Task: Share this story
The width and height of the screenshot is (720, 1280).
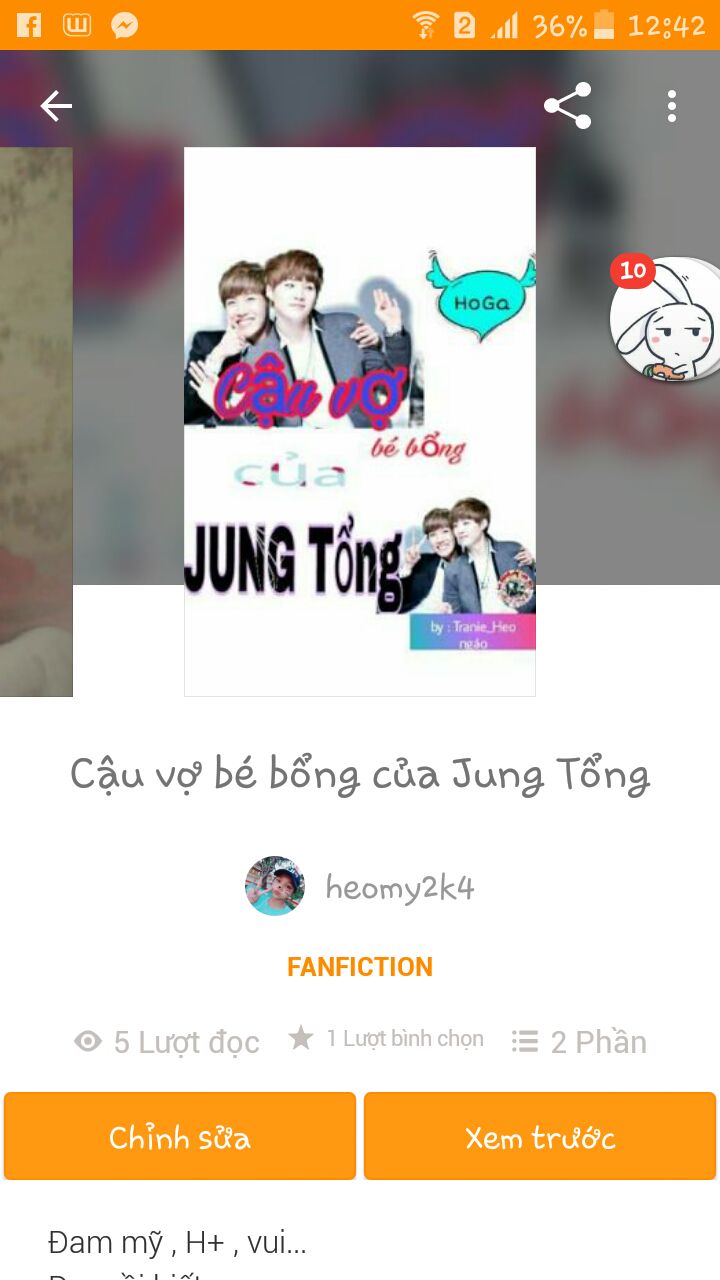Action: (x=567, y=106)
